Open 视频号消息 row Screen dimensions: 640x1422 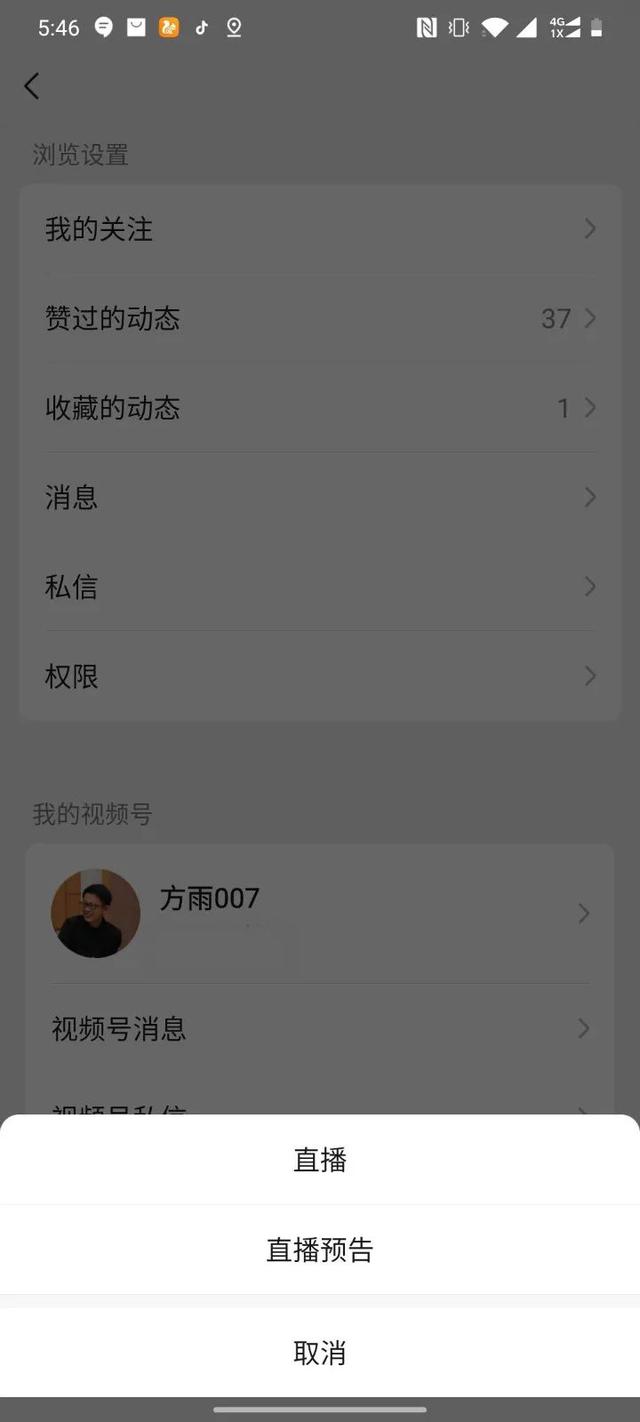click(320, 1029)
